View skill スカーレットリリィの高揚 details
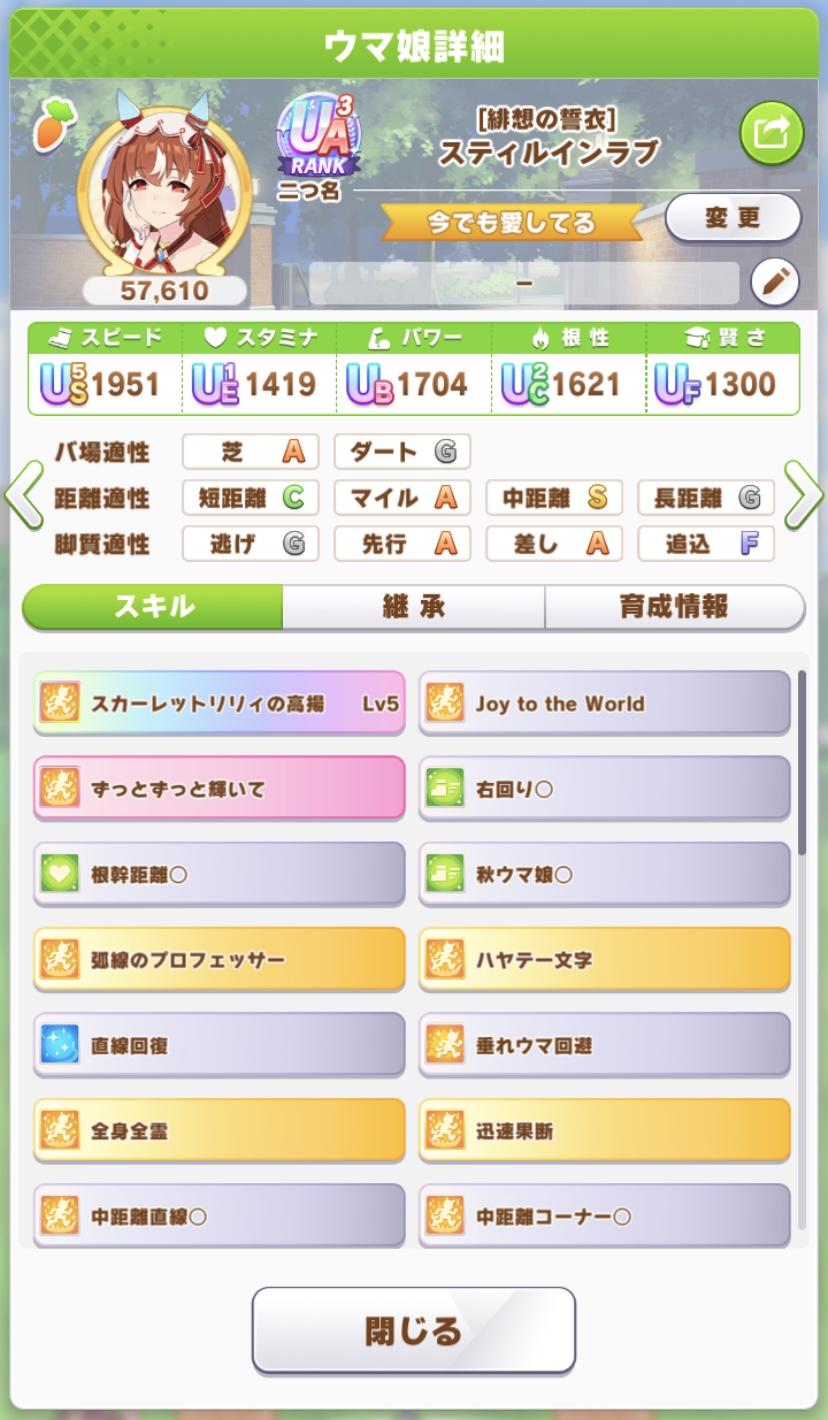This screenshot has height=1420, width=828. click(x=219, y=703)
